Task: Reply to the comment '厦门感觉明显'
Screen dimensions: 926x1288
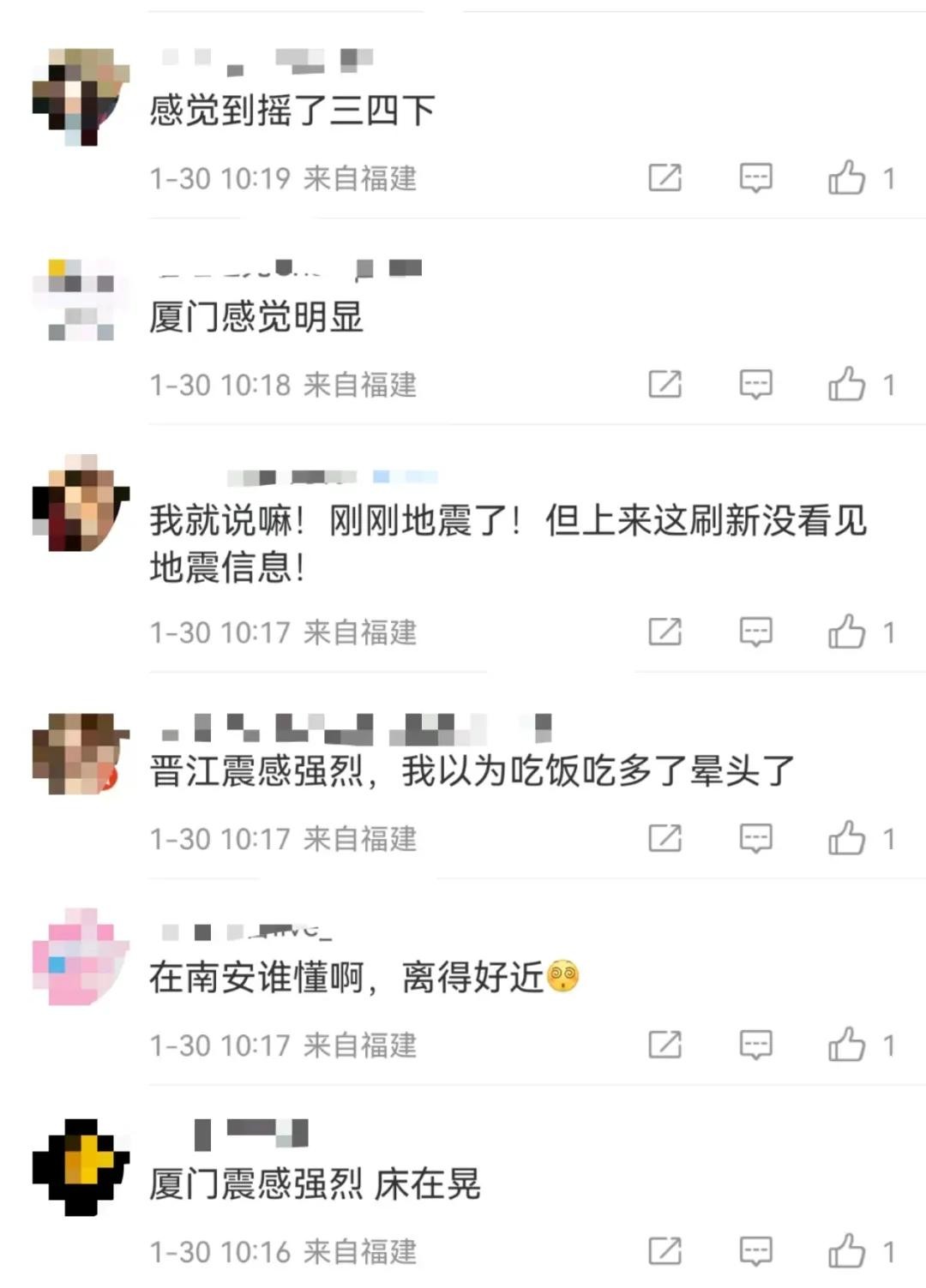Action: (755, 385)
